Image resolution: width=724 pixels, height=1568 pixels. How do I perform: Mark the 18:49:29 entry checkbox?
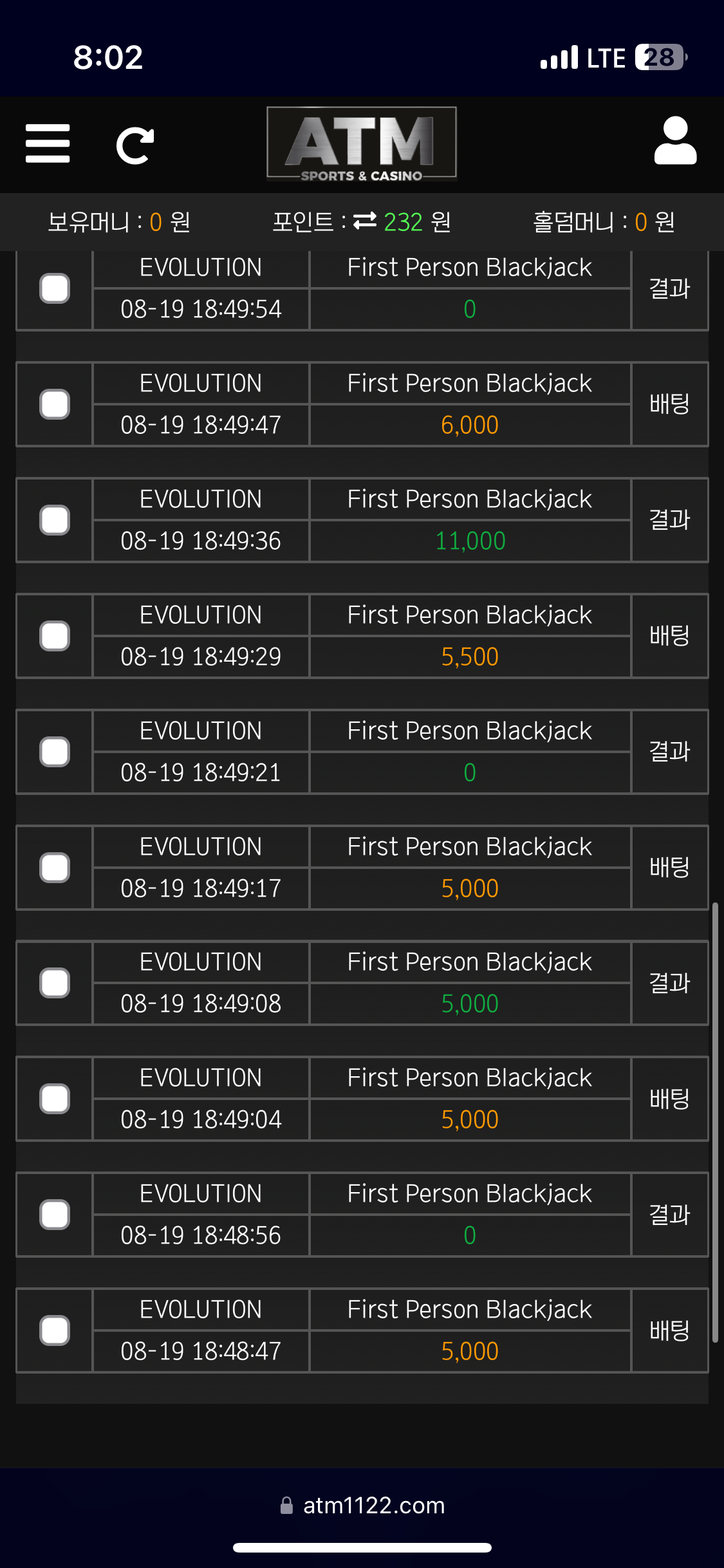pyautogui.click(x=55, y=636)
